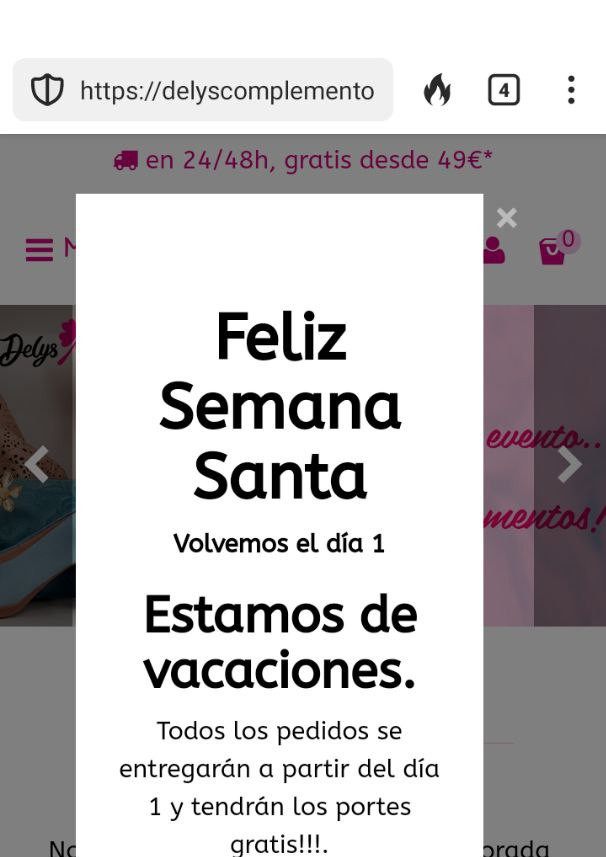Close the Feliz Semana Santa popup
The width and height of the screenshot is (606, 857).
[507, 218]
